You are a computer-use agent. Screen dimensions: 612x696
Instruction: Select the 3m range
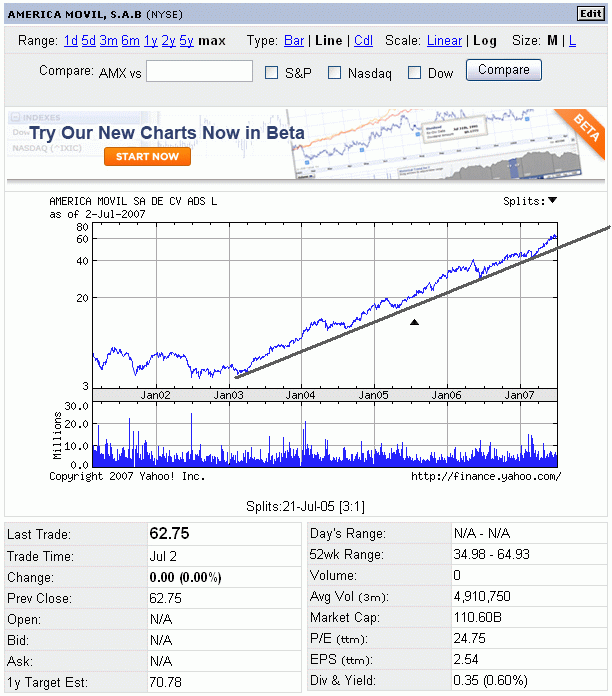tap(109, 41)
